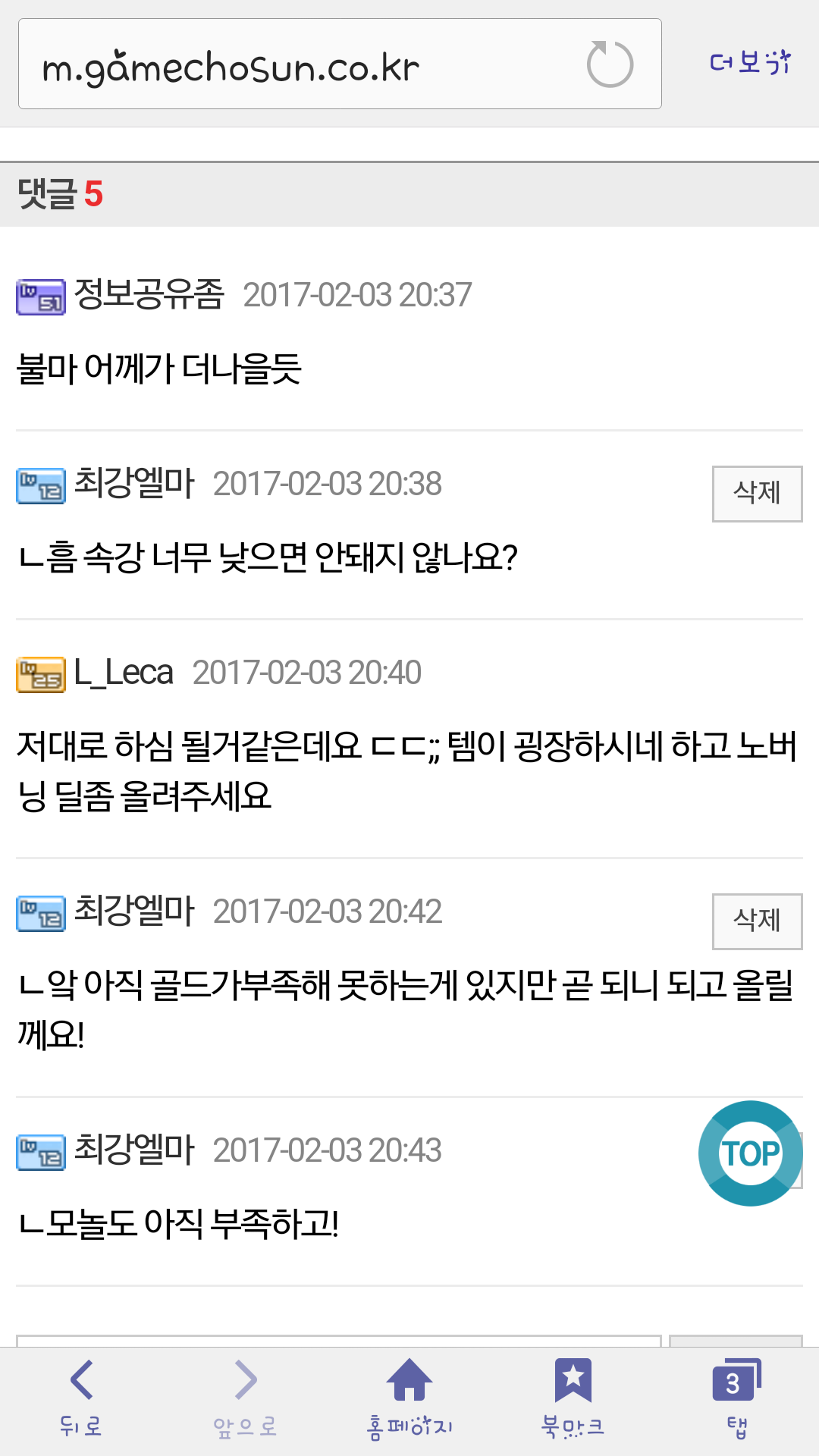Open L_Leca user profile

(x=124, y=673)
